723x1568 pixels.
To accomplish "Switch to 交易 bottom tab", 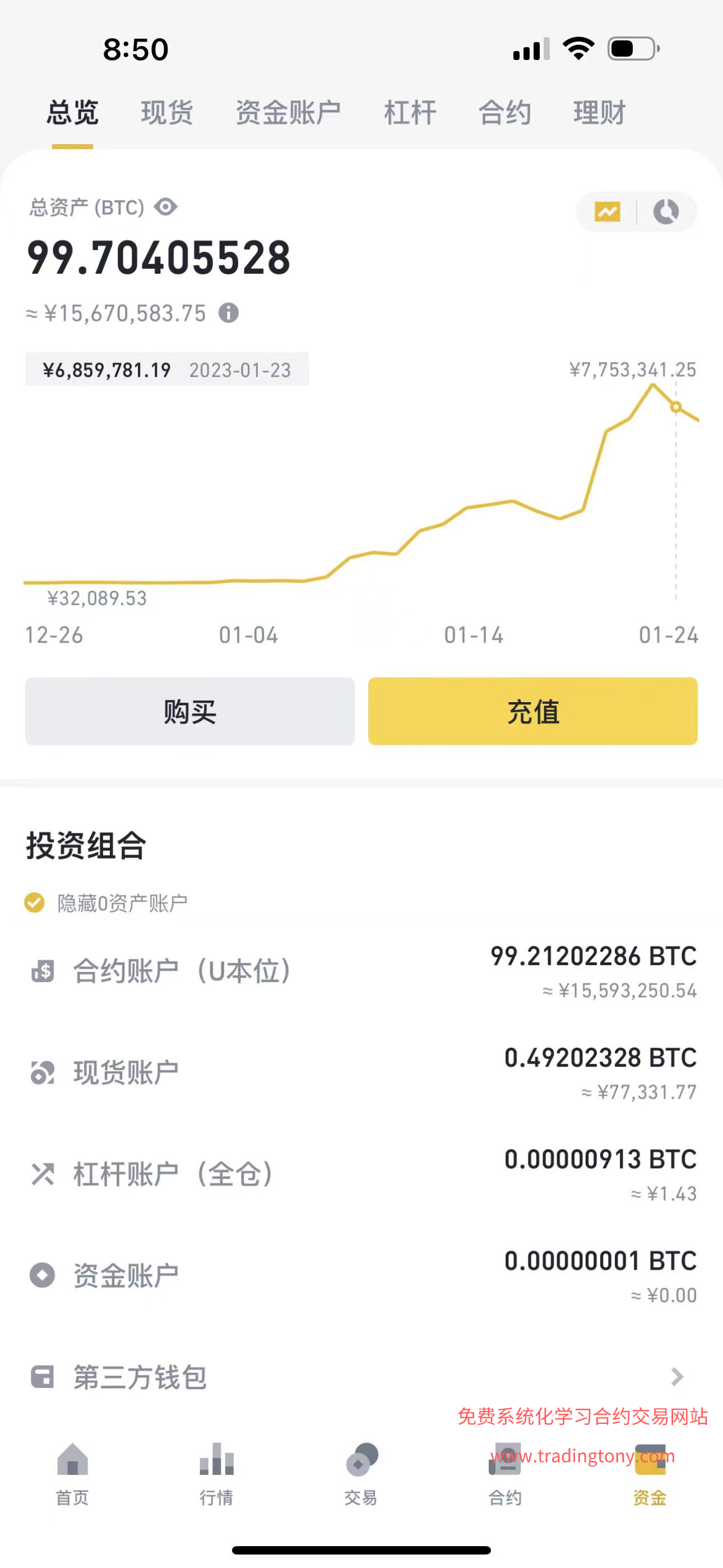I will coord(361,1473).
